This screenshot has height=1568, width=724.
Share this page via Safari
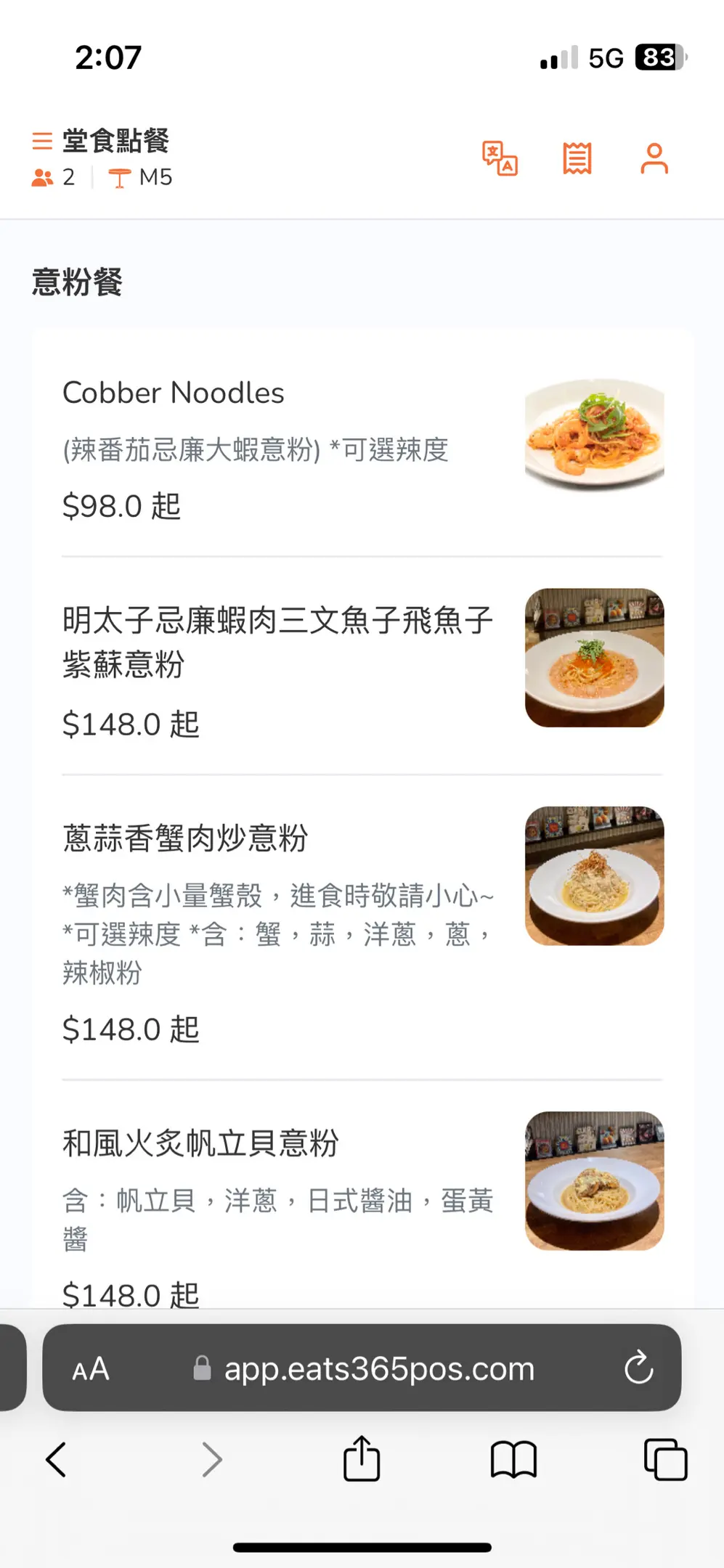coord(362,1458)
